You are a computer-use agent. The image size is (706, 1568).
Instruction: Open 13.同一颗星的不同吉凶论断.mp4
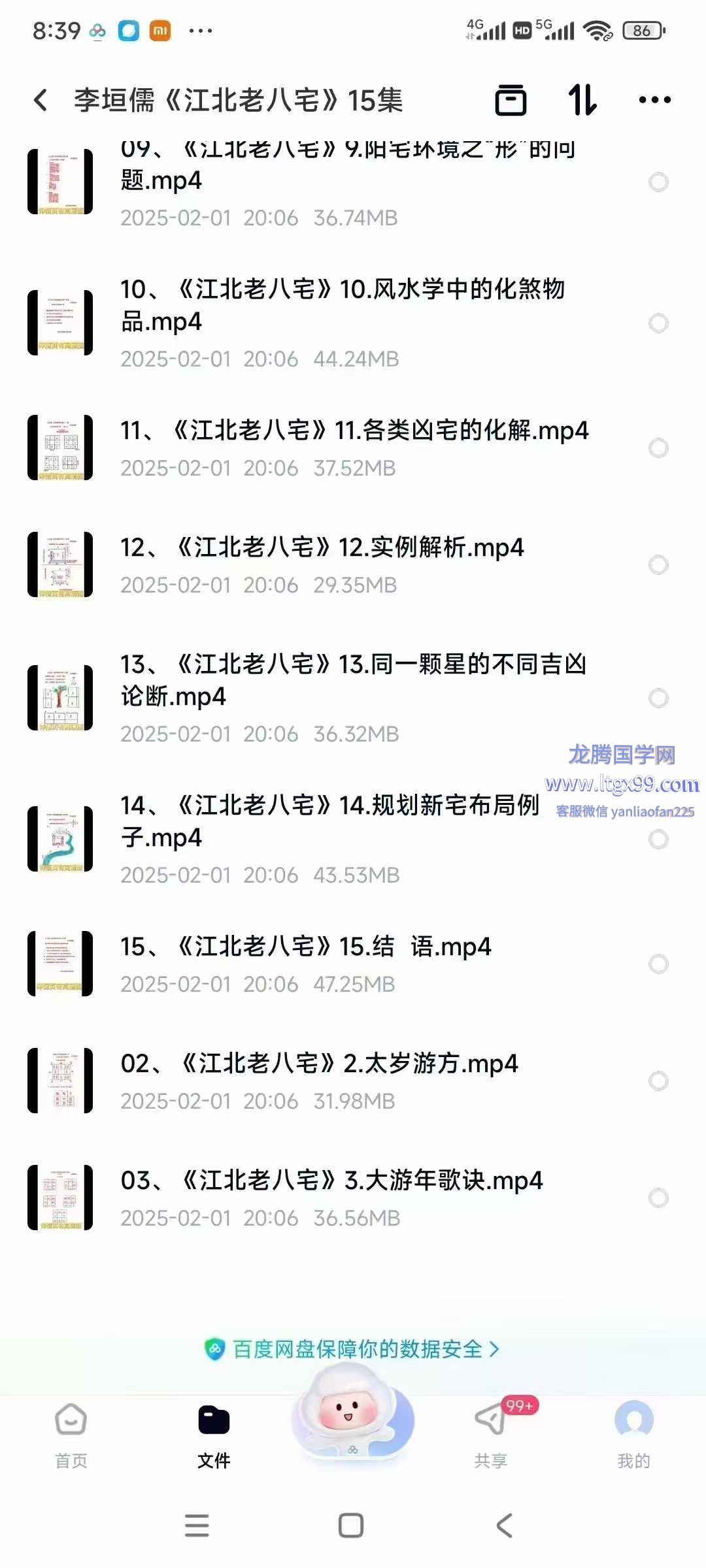pyautogui.click(x=353, y=680)
